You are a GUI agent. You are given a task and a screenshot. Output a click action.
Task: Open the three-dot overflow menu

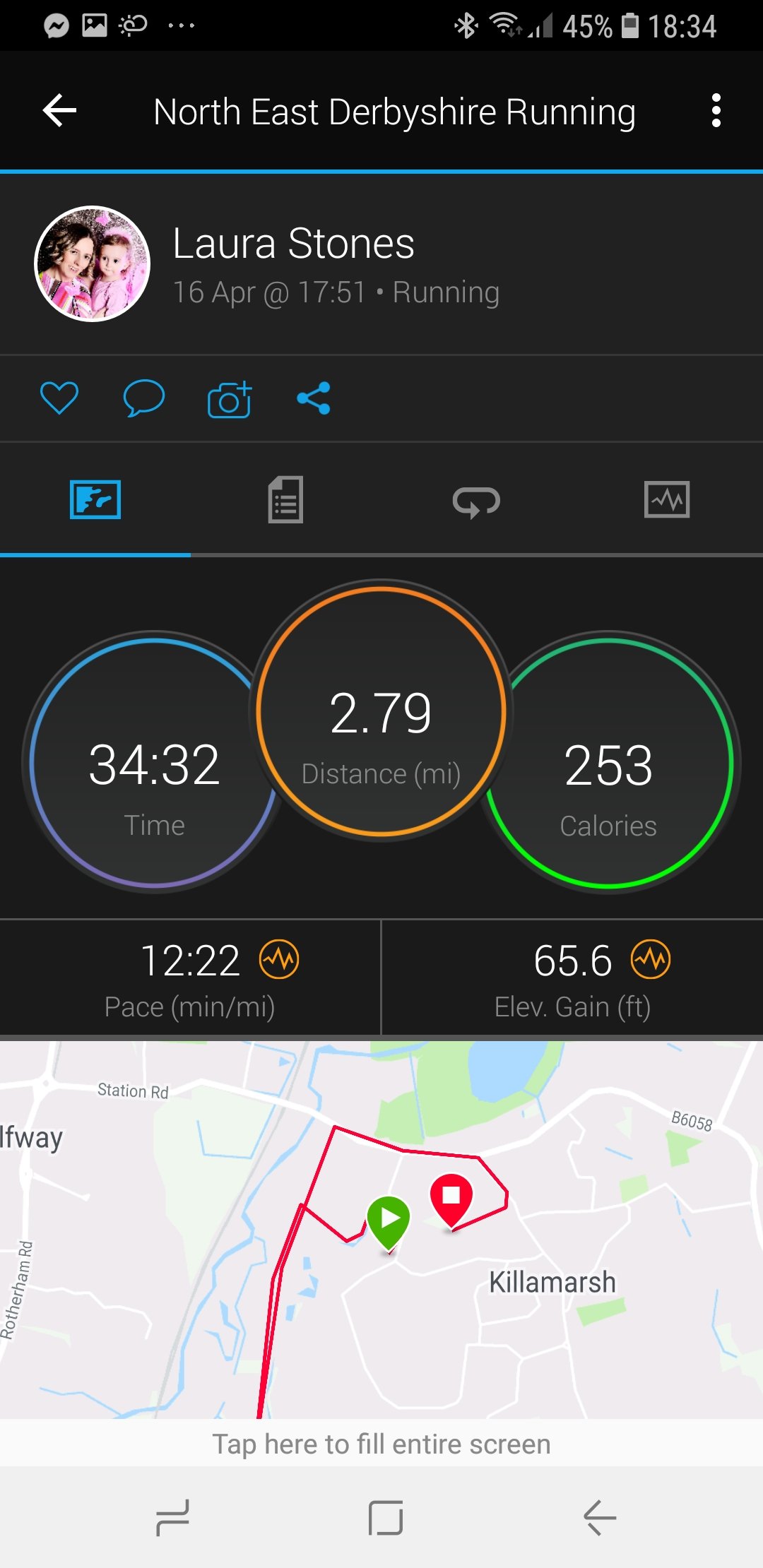tap(716, 111)
